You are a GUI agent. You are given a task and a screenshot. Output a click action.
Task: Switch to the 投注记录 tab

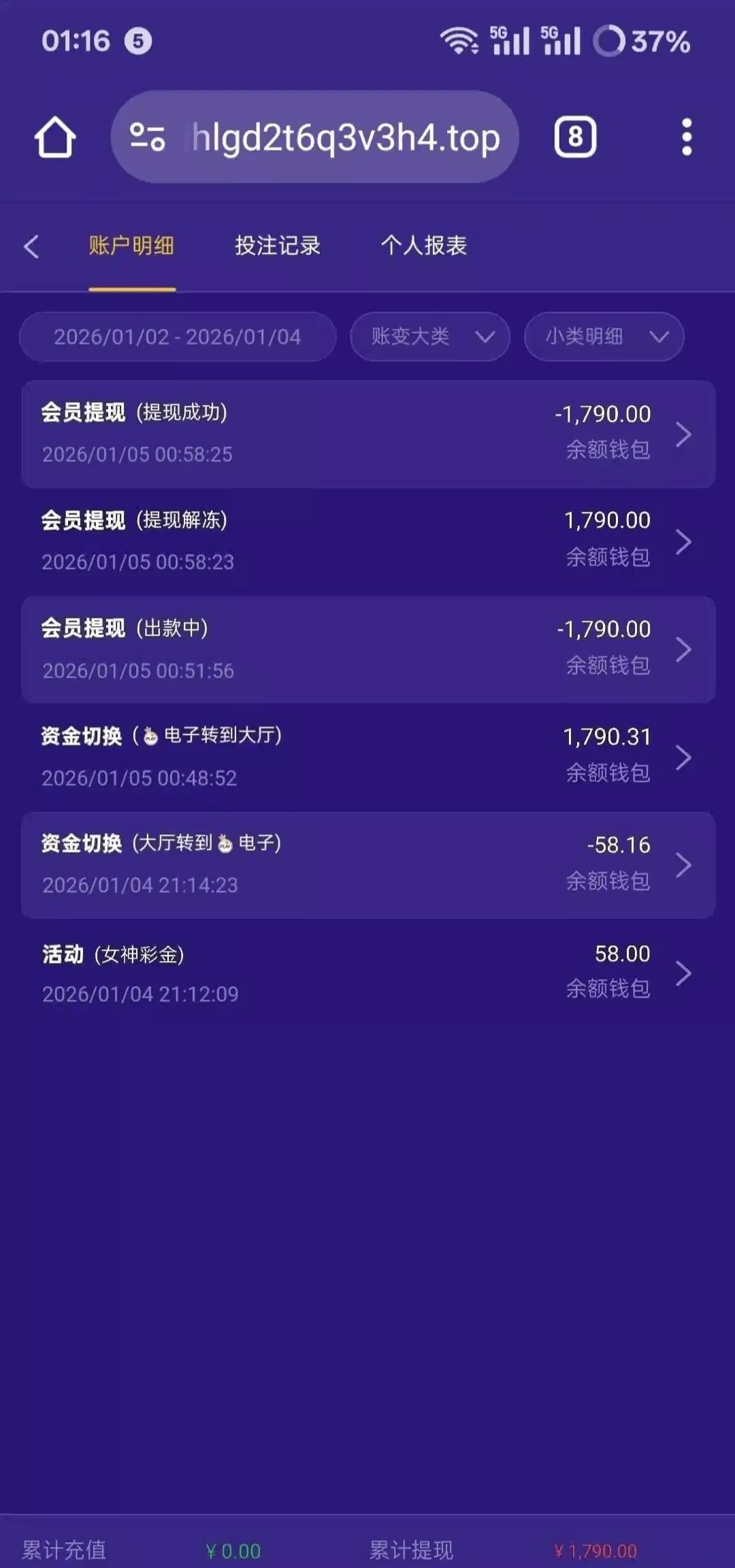[278, 246]
